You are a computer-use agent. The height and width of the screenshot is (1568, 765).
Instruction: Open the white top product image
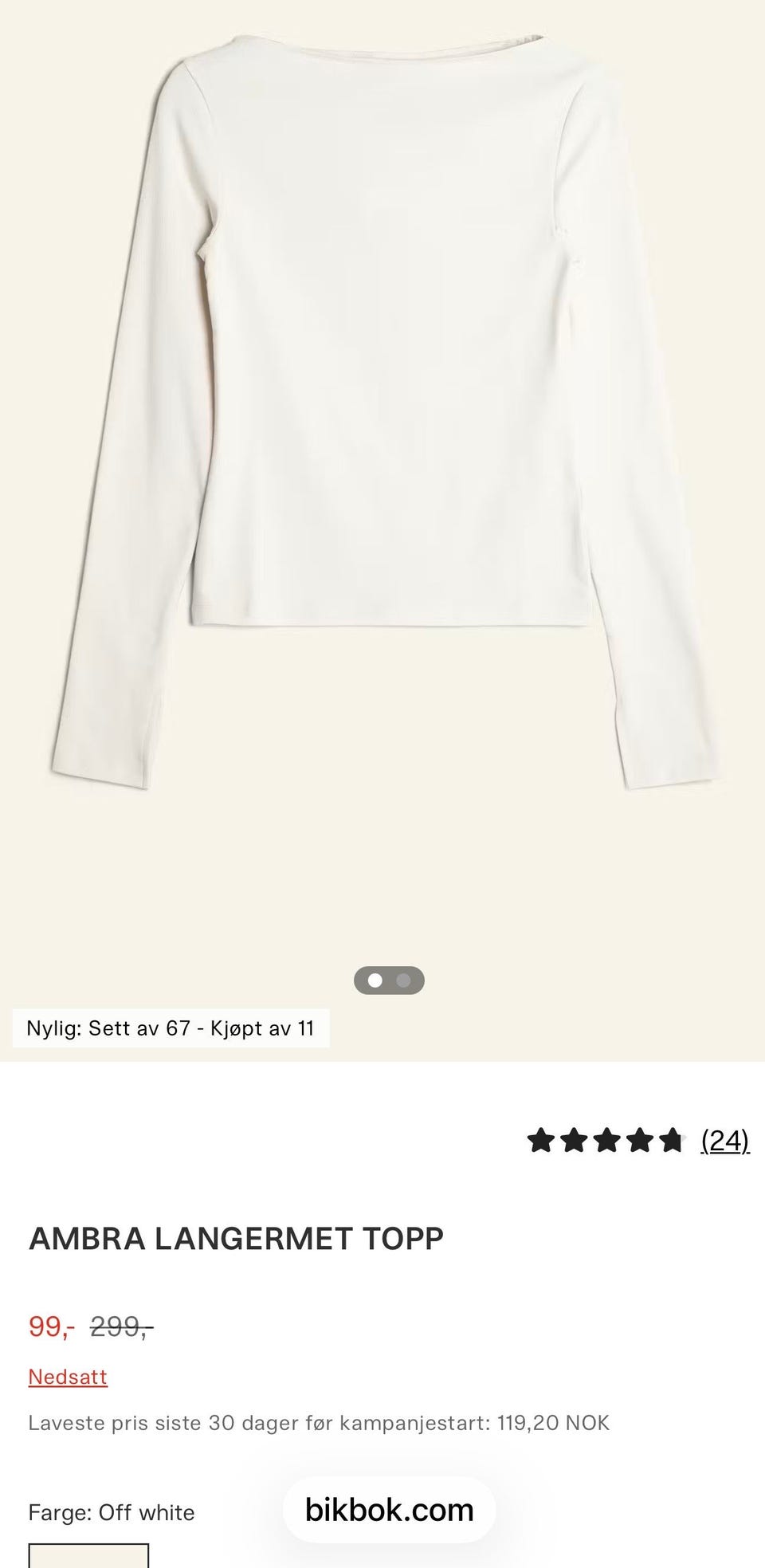(x=382, y=415)
